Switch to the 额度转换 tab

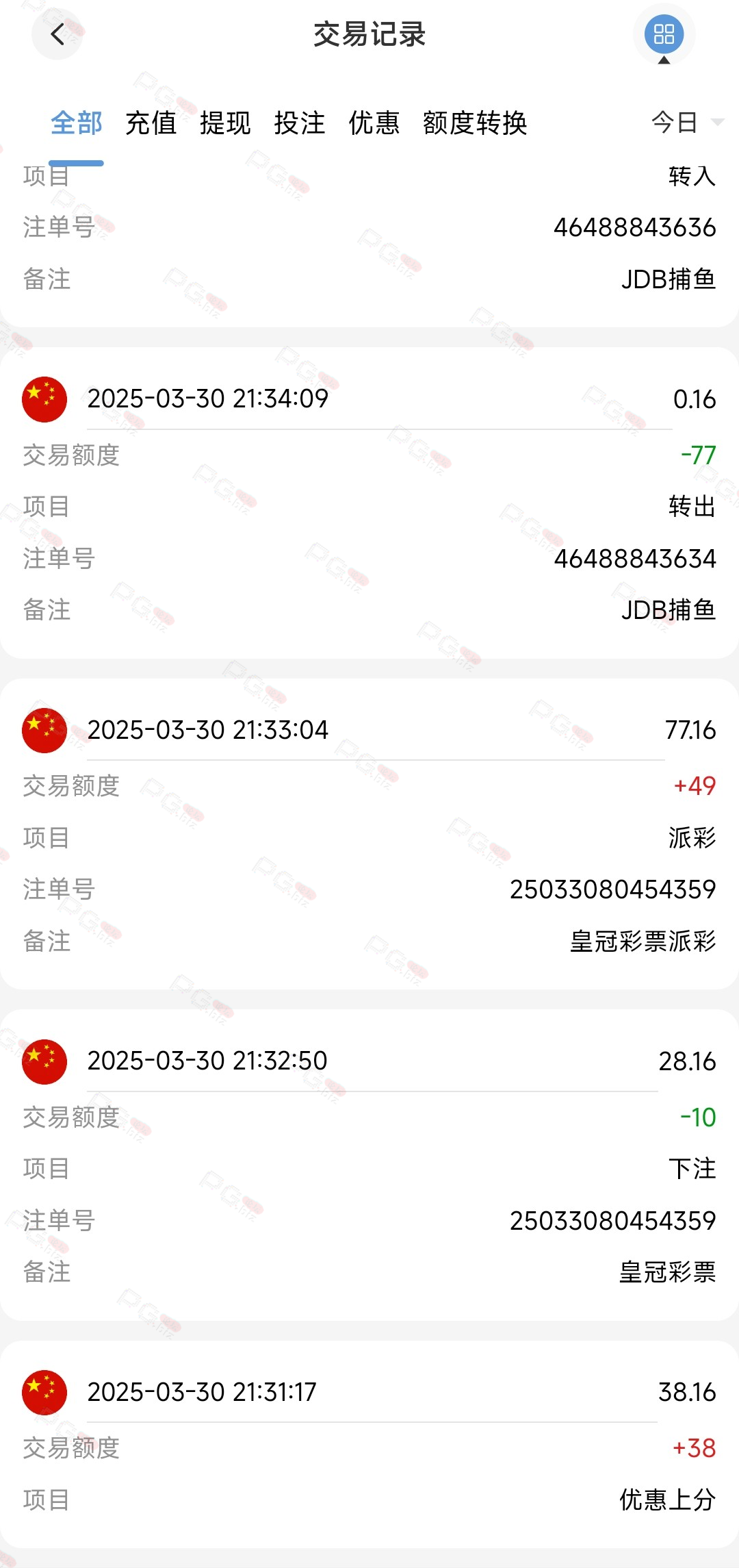[475, 123]
